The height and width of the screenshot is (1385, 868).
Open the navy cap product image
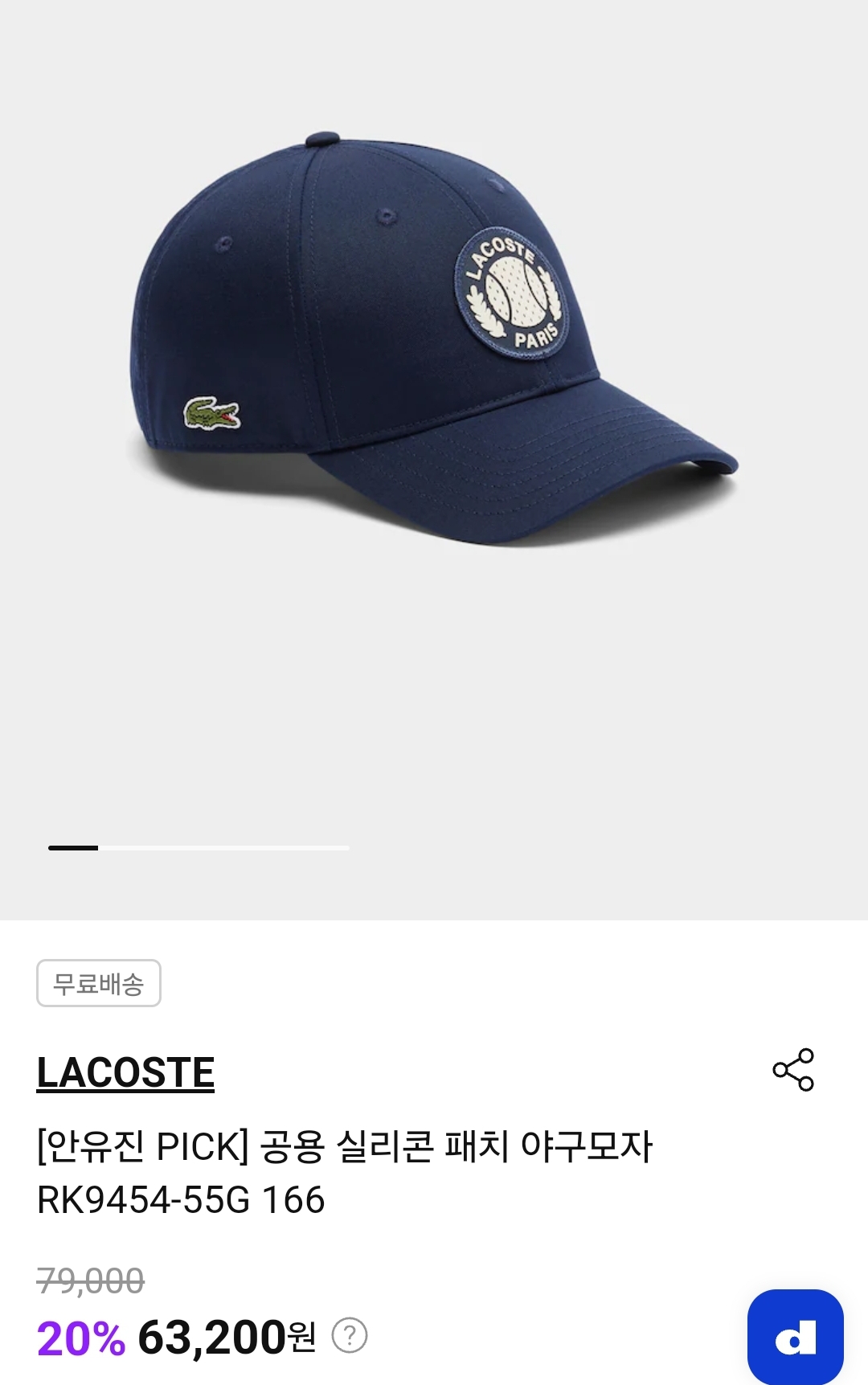(x=434, y=338)
